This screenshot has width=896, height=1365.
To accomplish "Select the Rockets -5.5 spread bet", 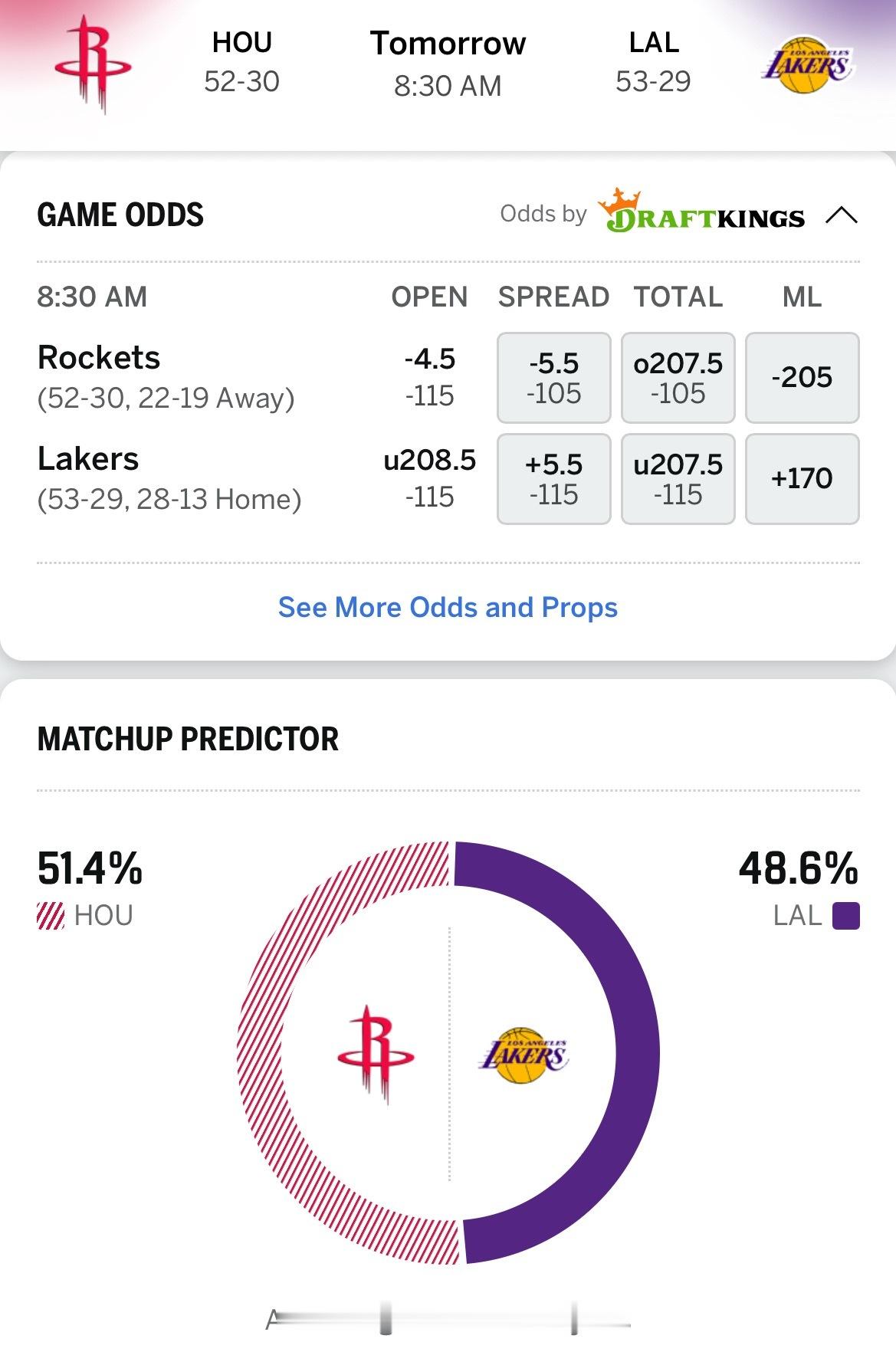I will coord(552,376).
